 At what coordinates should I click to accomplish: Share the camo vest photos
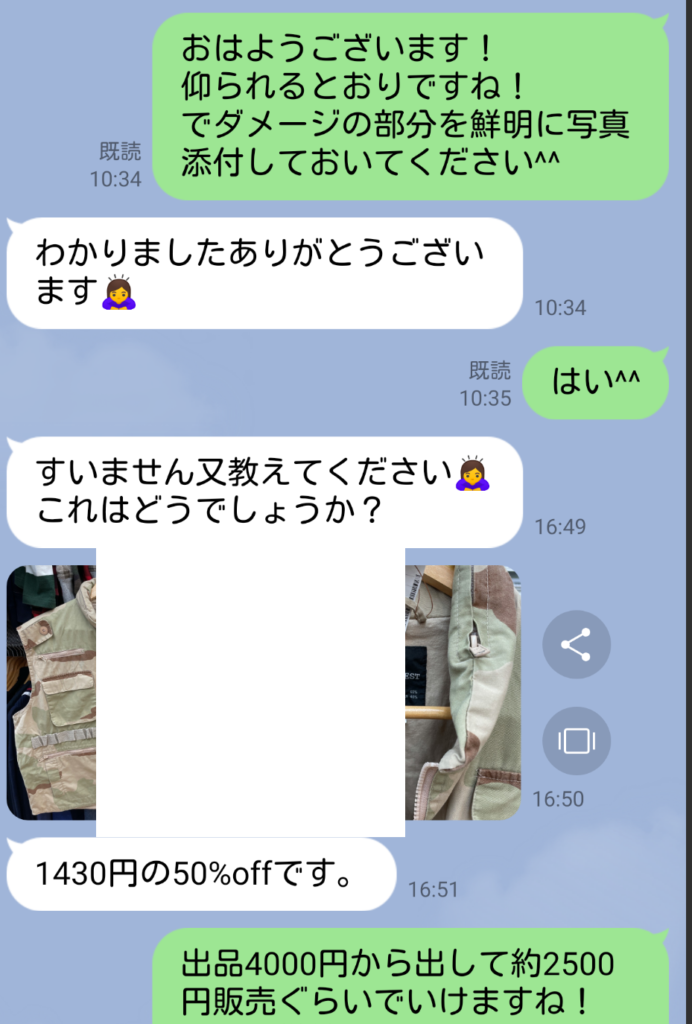point(576,645)
